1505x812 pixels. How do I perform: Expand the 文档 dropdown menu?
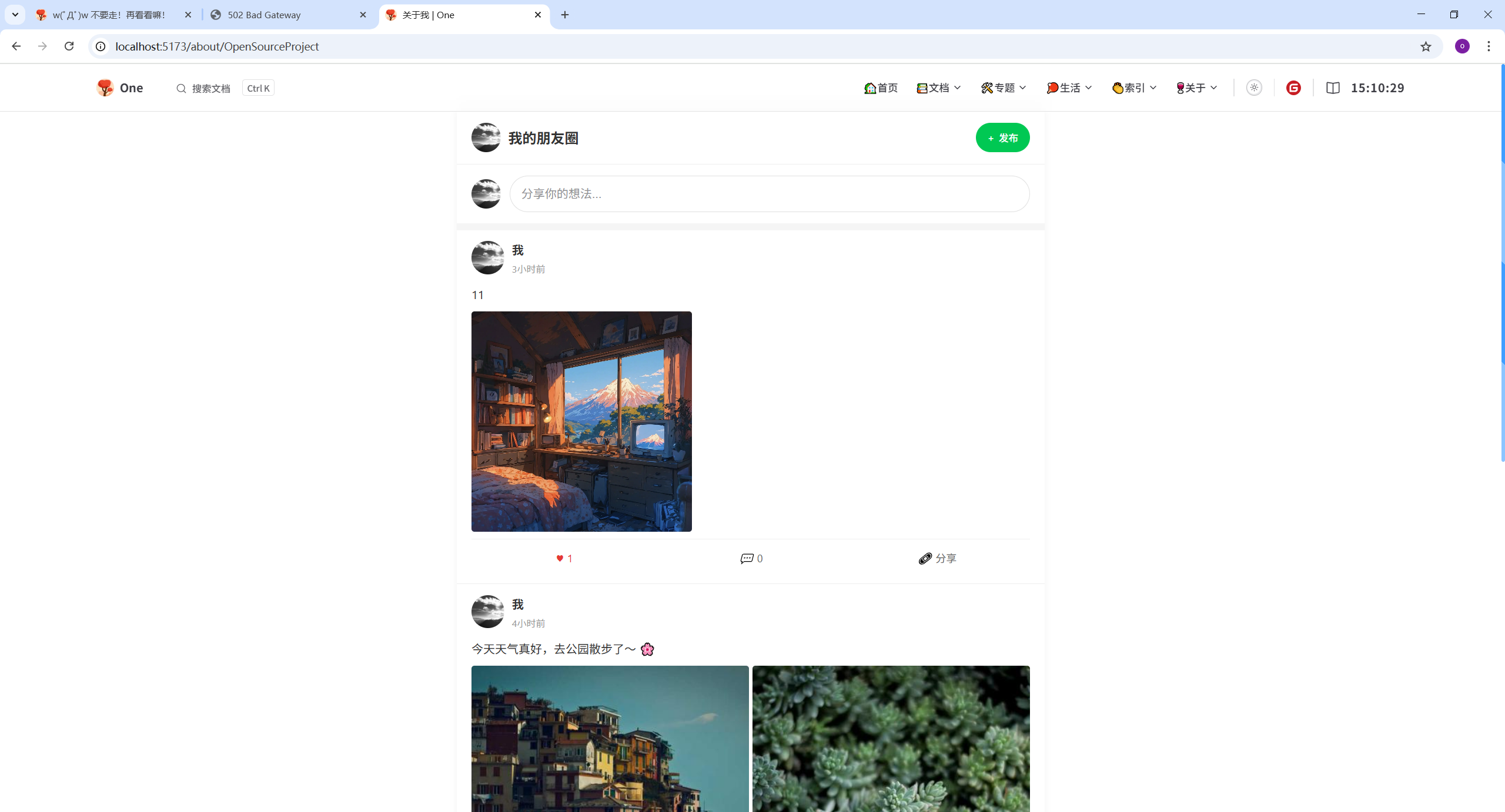click(x=938, y=88)
